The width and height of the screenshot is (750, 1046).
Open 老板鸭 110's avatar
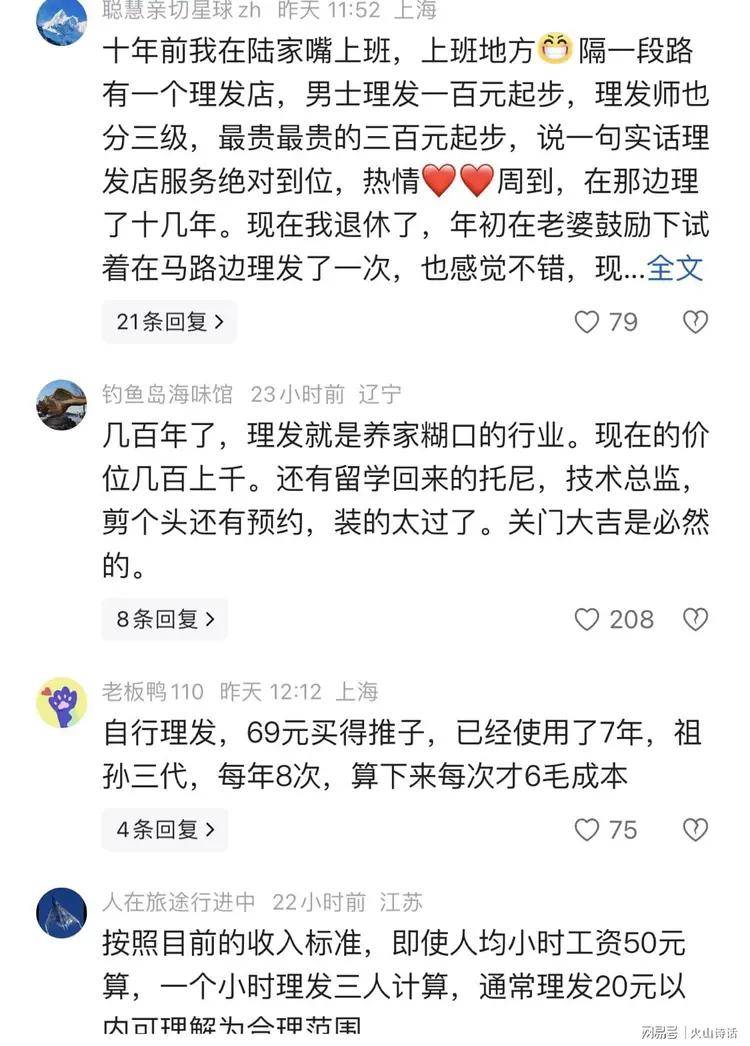pyautogui.click(x=62, y=701)
